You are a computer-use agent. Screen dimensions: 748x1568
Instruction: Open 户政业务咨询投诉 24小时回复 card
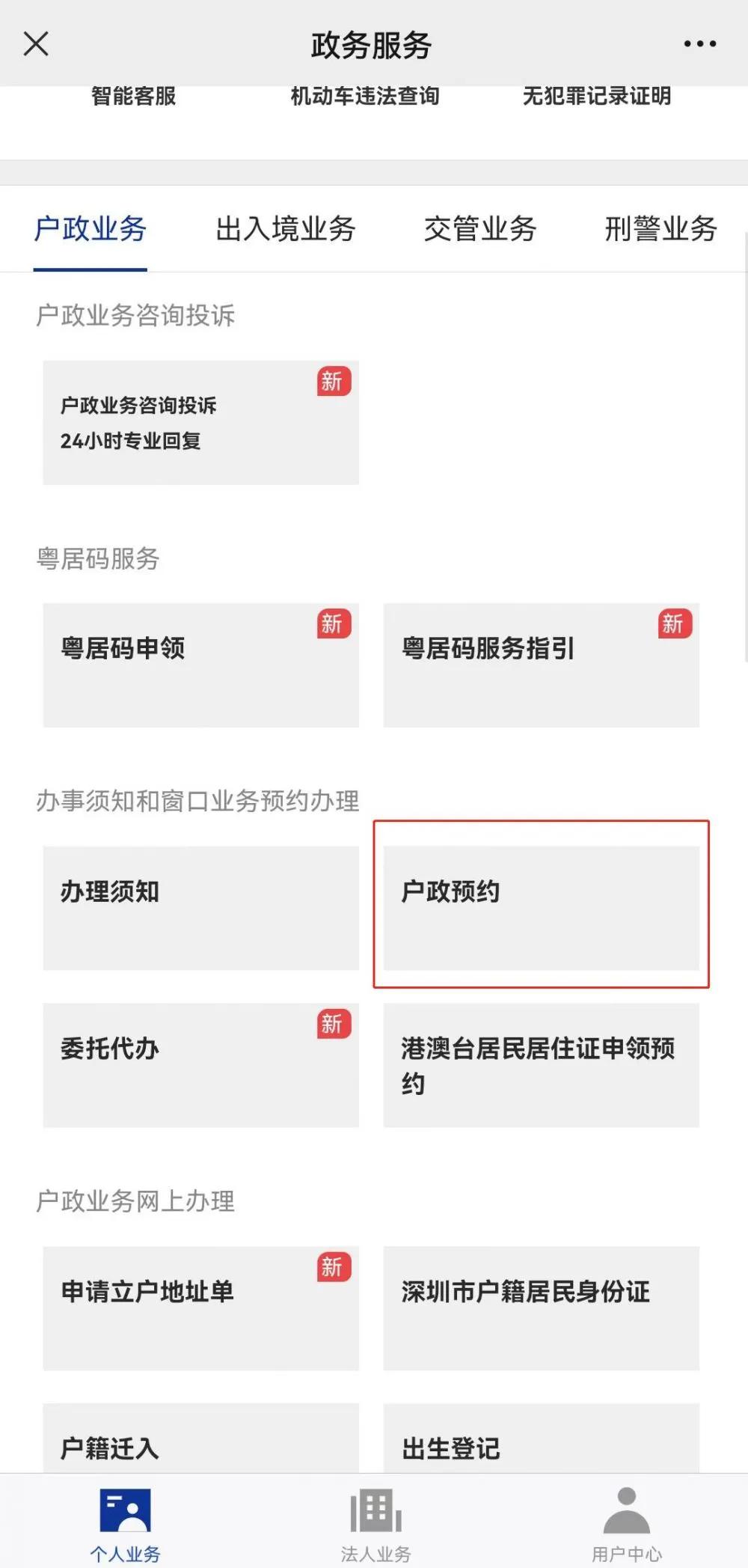(201, 423)
